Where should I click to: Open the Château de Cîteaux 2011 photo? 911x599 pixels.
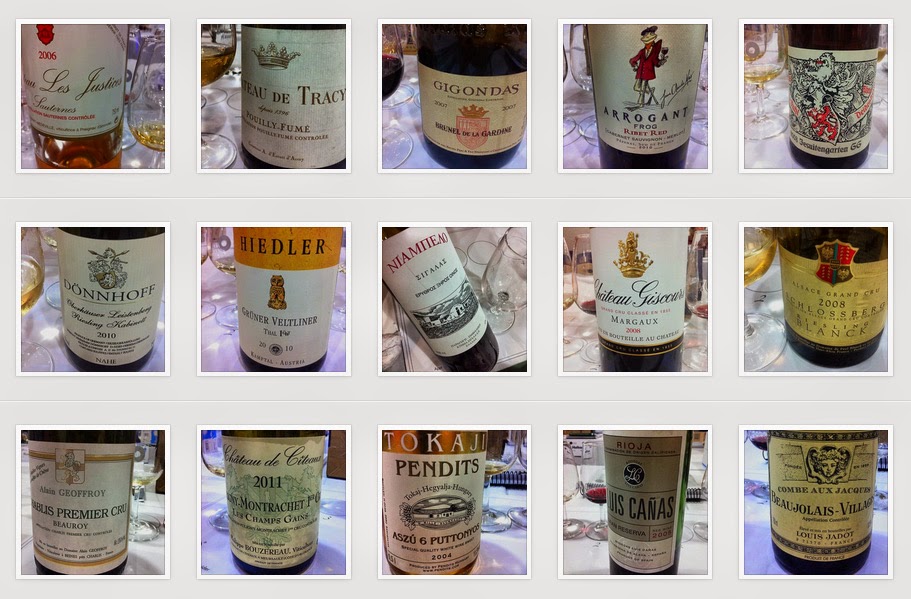[273, 502]
